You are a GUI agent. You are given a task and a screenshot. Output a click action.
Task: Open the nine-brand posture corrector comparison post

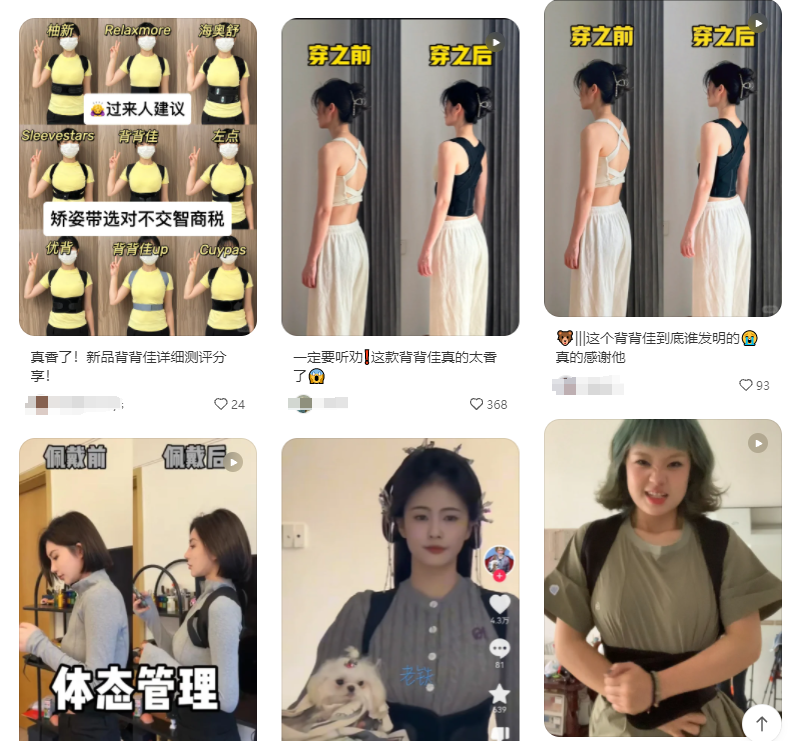tap(138, 176)
